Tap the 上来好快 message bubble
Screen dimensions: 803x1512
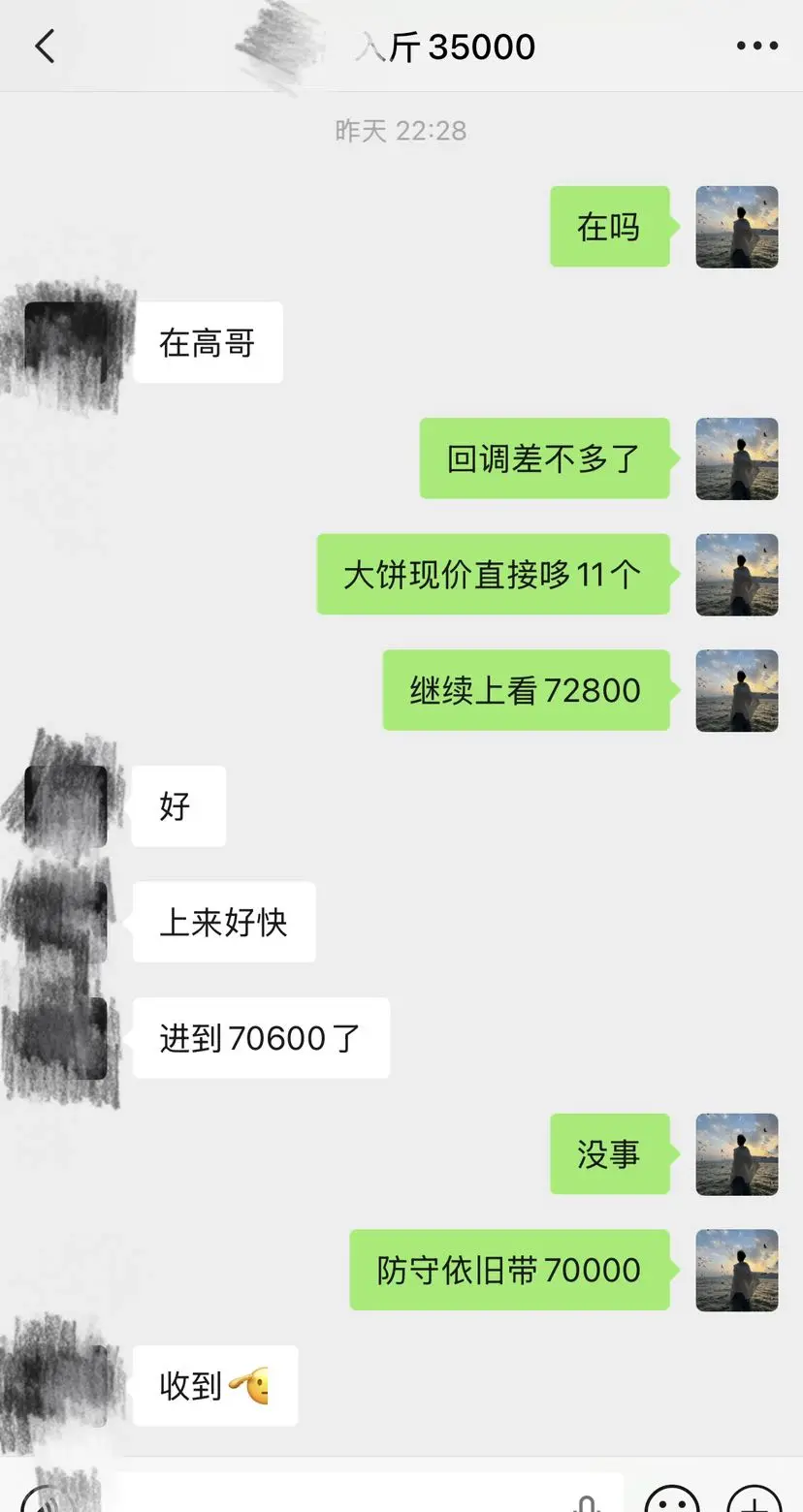coord(223,923)
